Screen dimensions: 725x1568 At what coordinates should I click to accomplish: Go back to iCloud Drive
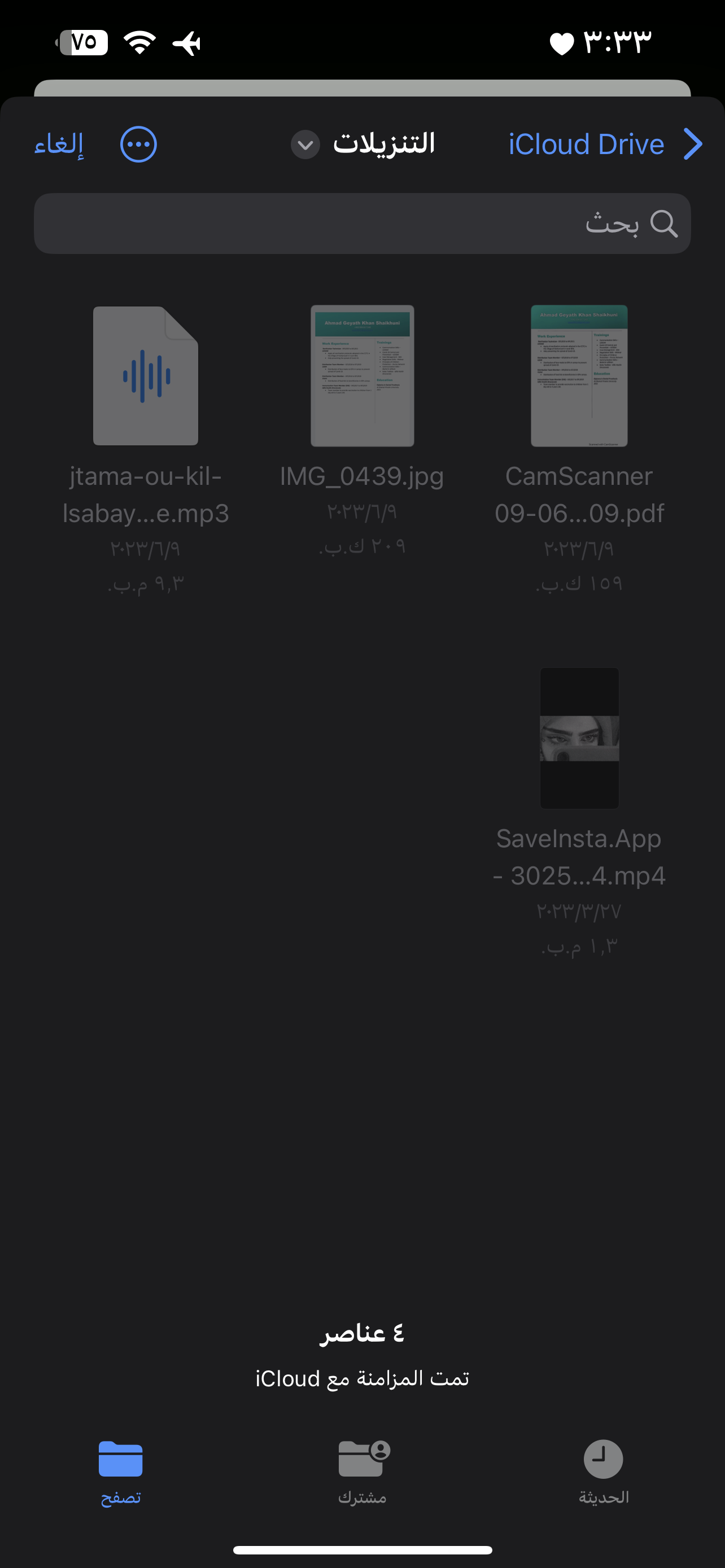pos(604,145)
